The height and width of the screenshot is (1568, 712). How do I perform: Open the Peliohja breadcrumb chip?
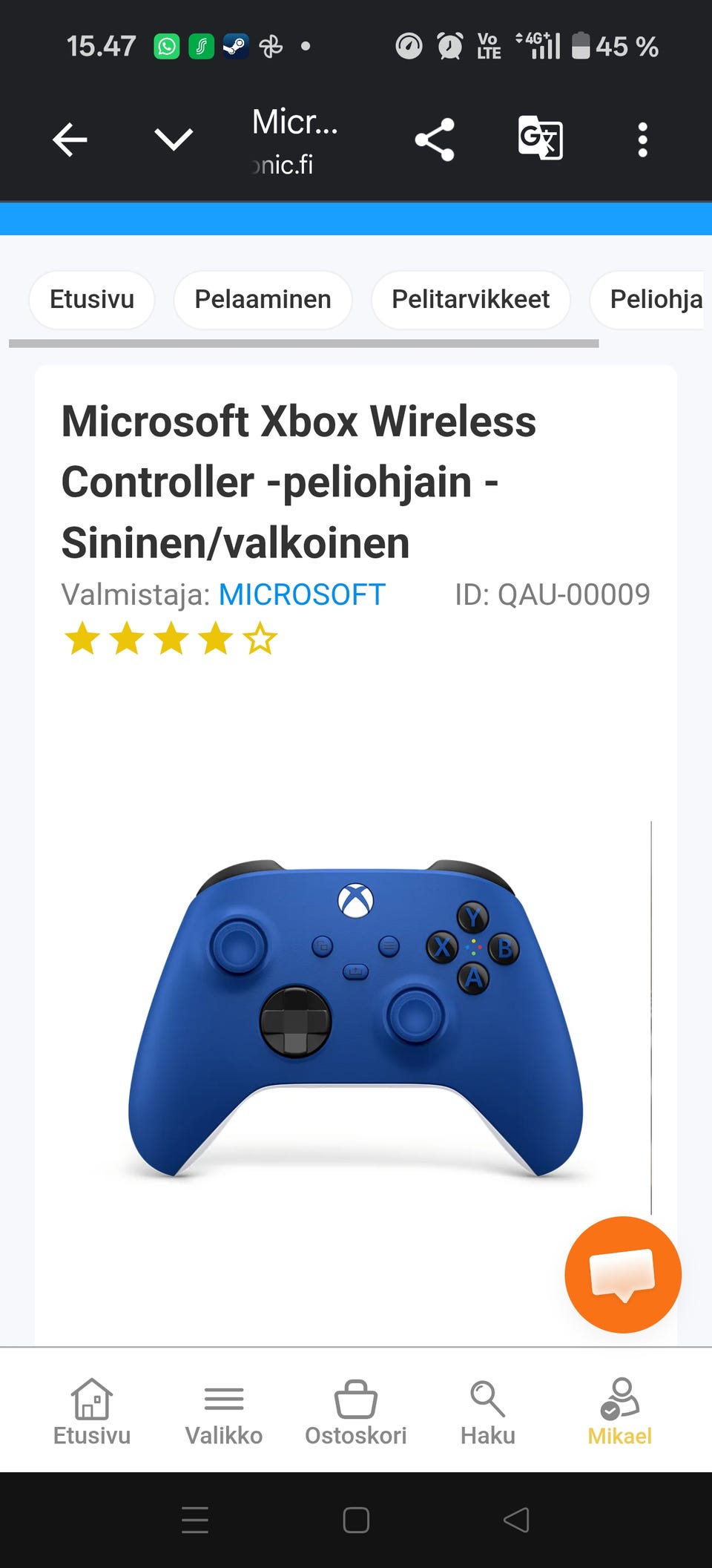[650, 300]
